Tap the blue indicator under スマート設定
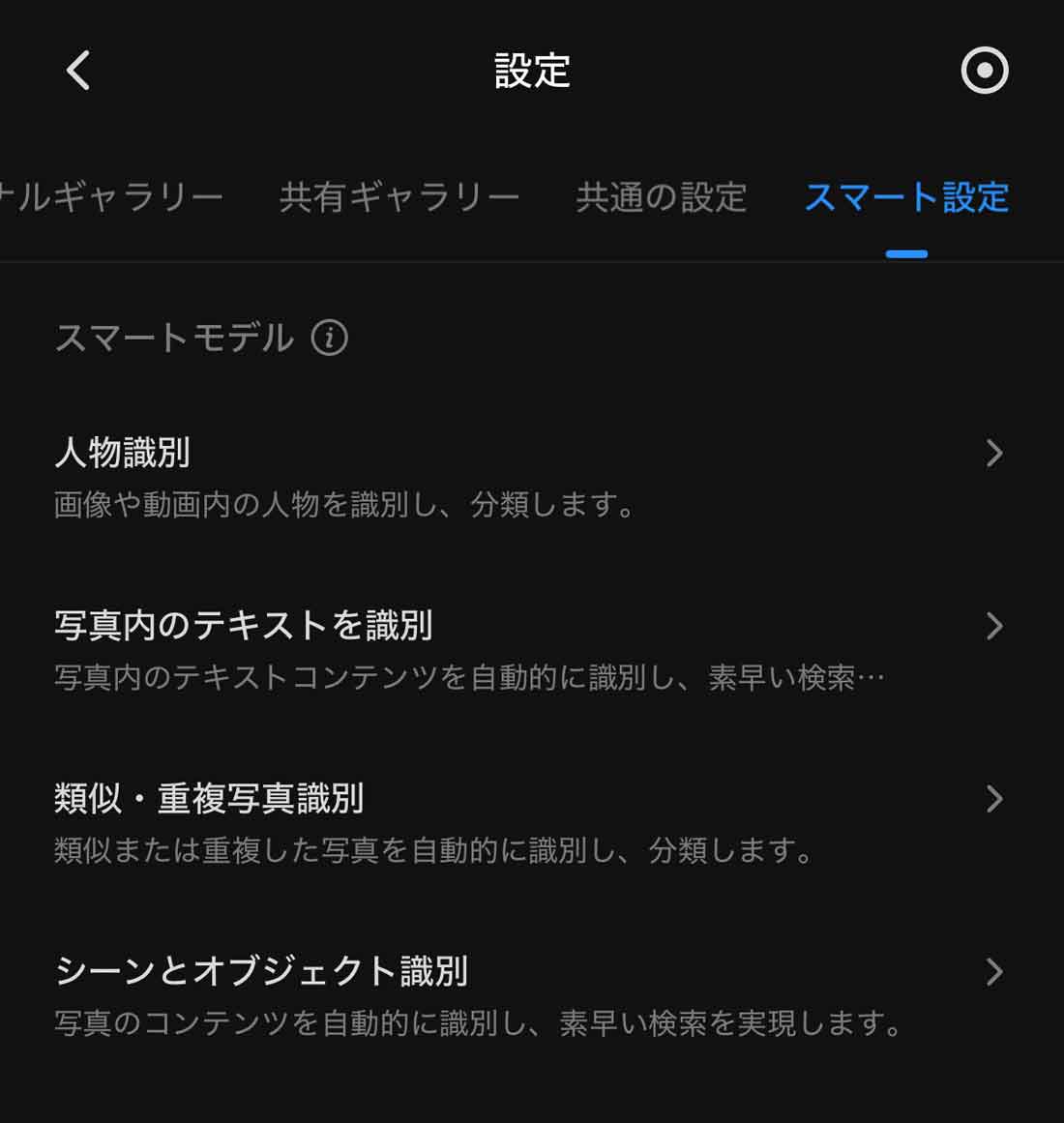 907,252
